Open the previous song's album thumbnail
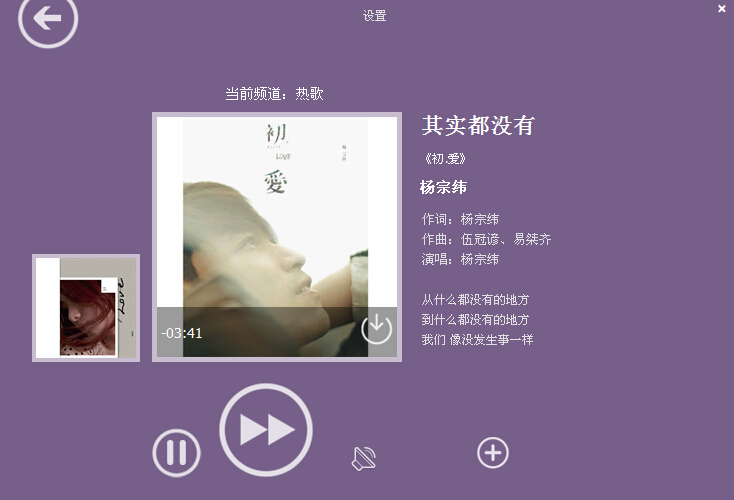734x500 pixels. [x=86, y=307]
